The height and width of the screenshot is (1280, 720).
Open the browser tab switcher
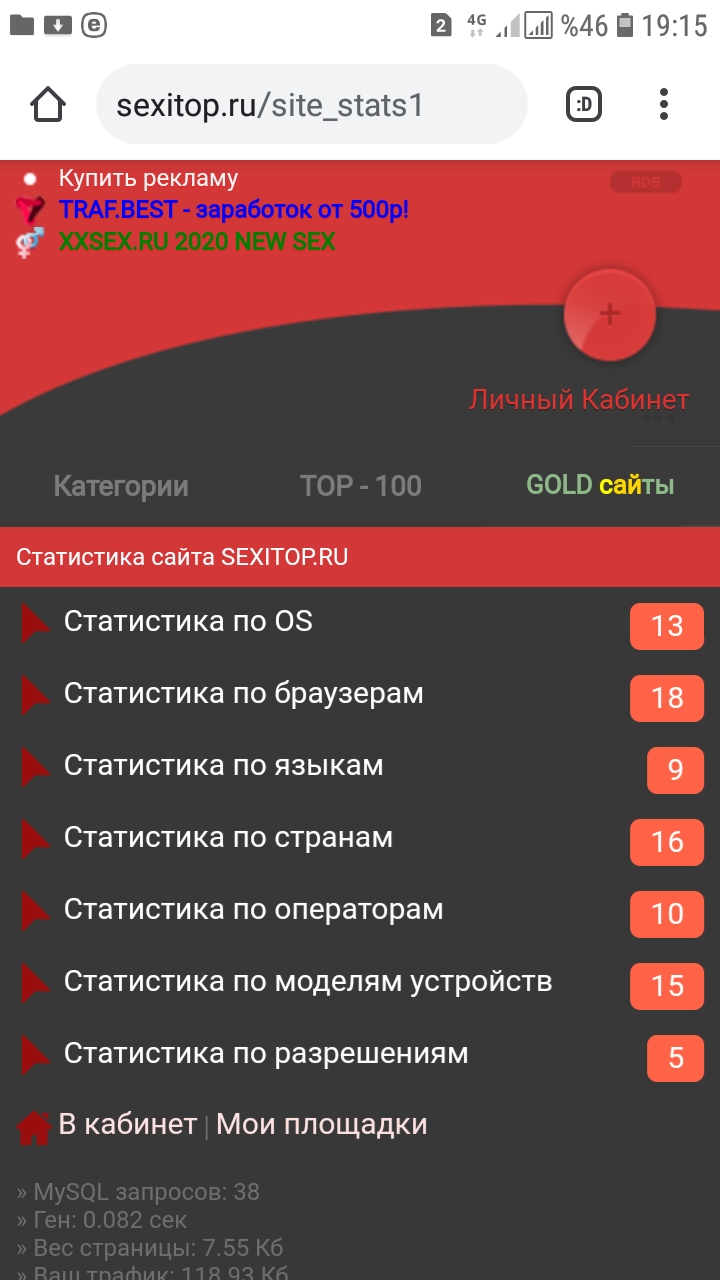point(584,104)
